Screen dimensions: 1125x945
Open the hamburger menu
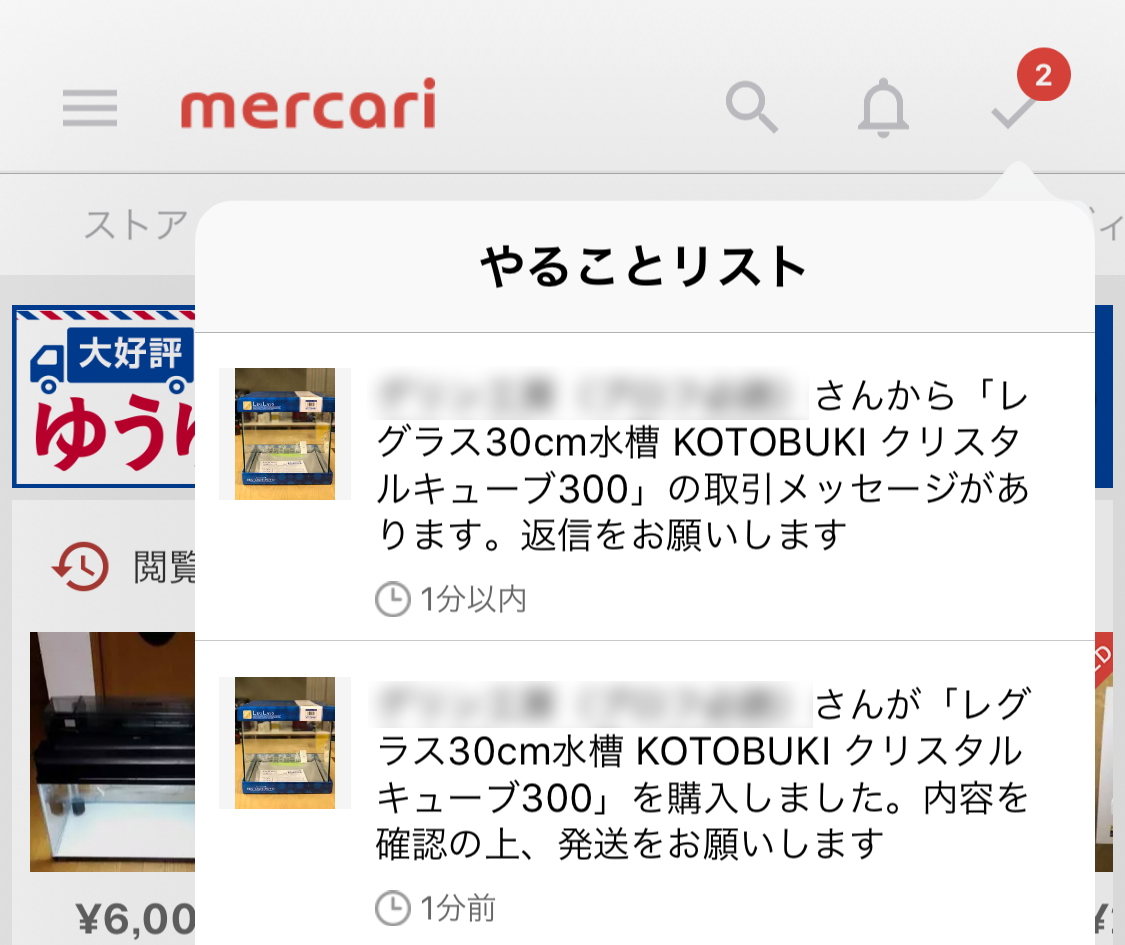click(x=90, y=108)
